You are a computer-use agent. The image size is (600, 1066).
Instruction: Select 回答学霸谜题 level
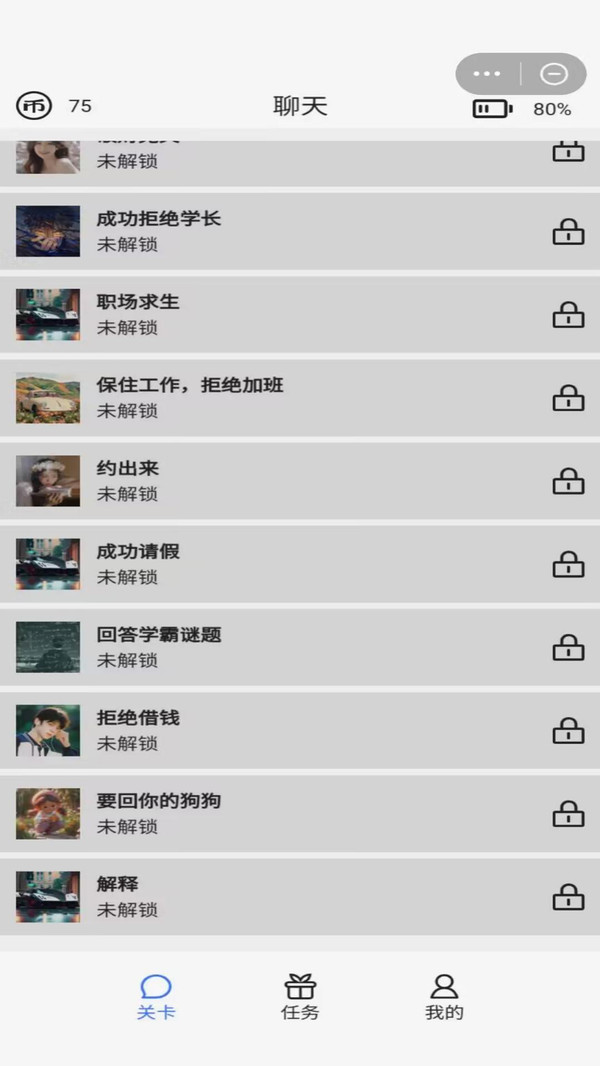pos(300,647)
